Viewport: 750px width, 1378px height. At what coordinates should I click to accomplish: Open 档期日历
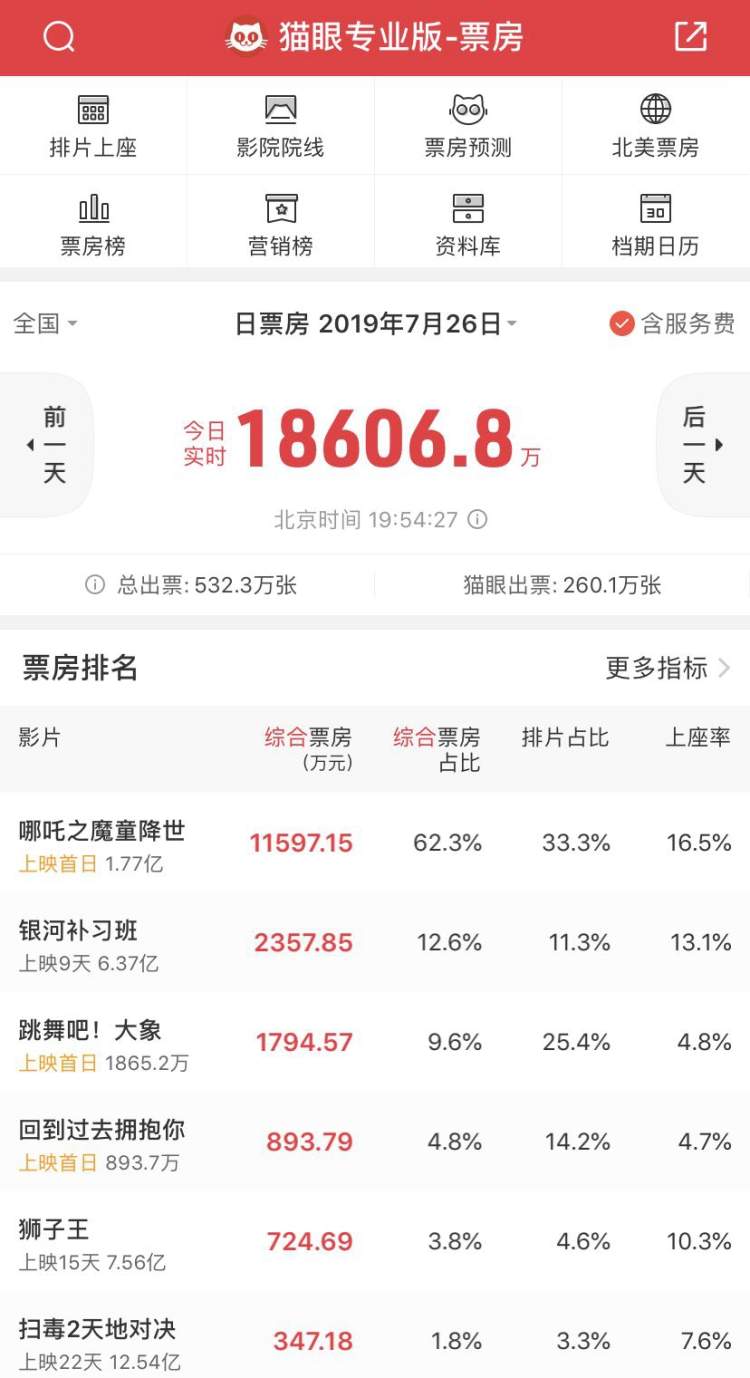pyautogui.click(x=655, y=225)
